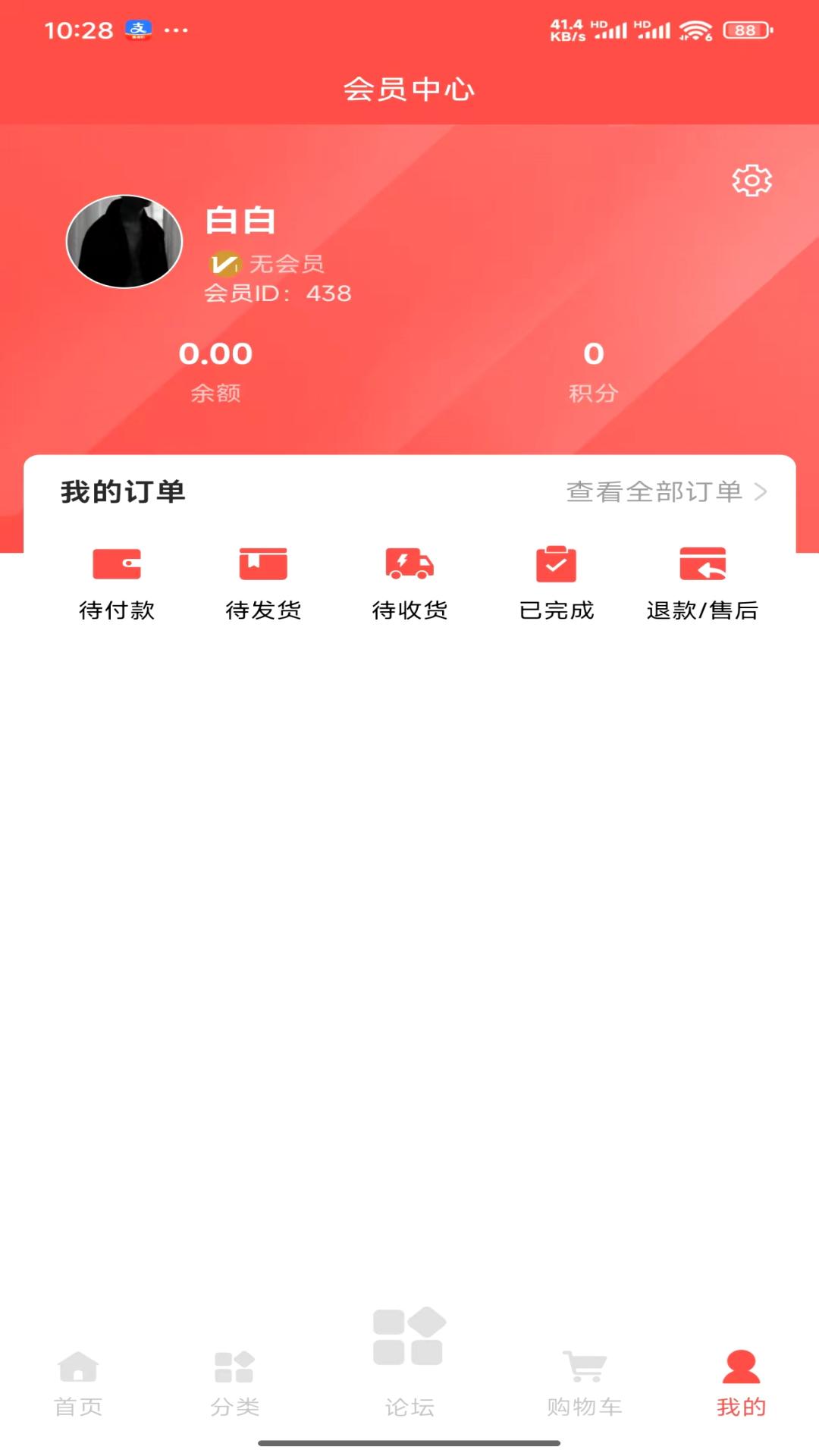This screenshot has width=819, height=1456.
Task: Switch to the 分类 category tab
Action: click(x=234, y=1383)
